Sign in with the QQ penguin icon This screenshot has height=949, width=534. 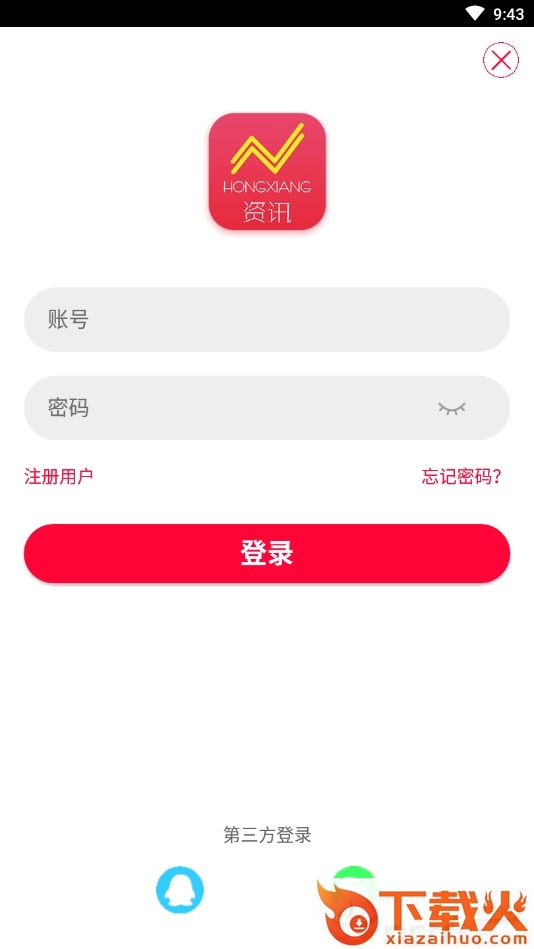(180, 890)
